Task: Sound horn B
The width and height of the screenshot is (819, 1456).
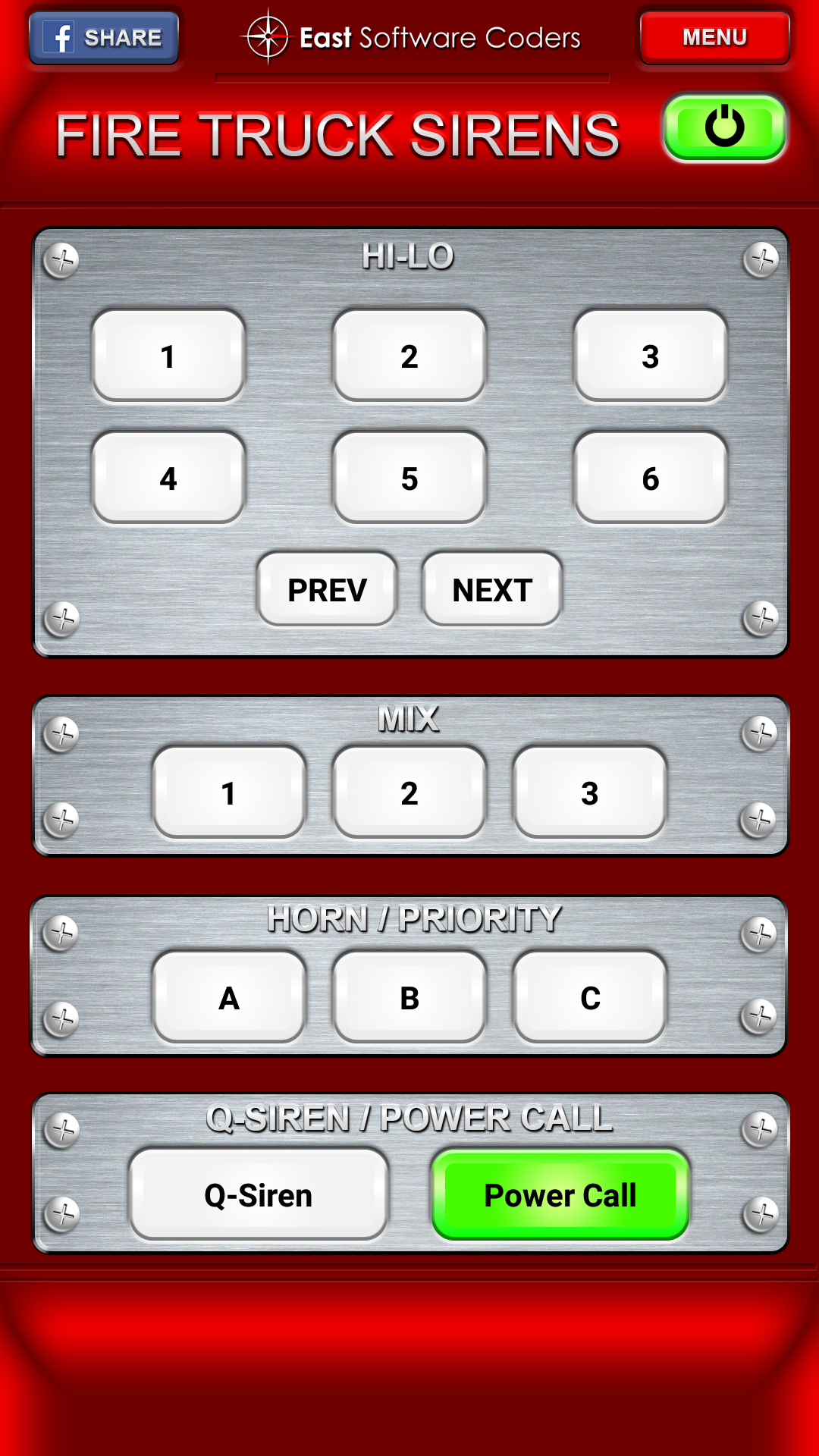Action: click(409, 998)
